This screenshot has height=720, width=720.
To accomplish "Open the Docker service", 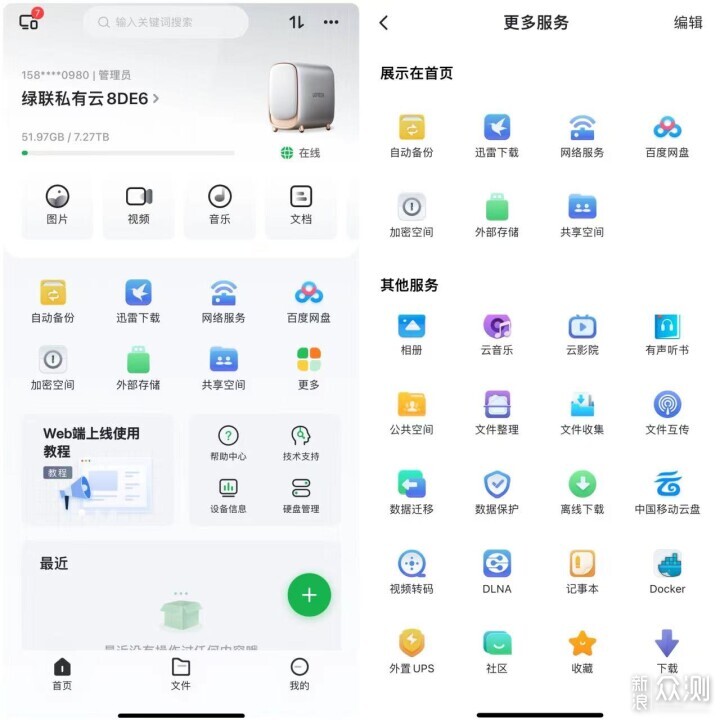I will (667, 570).
